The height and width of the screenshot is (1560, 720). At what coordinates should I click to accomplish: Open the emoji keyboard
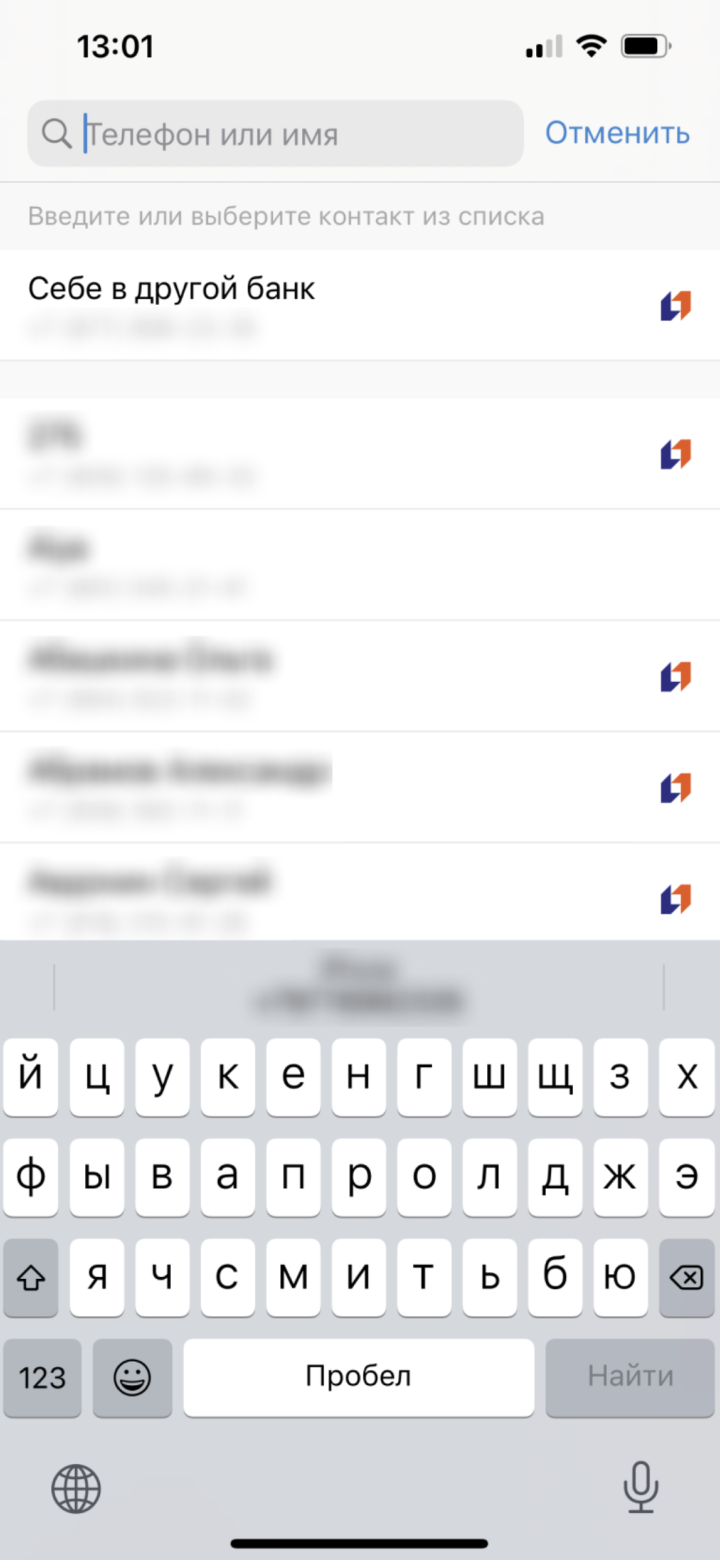(132, 1378)
